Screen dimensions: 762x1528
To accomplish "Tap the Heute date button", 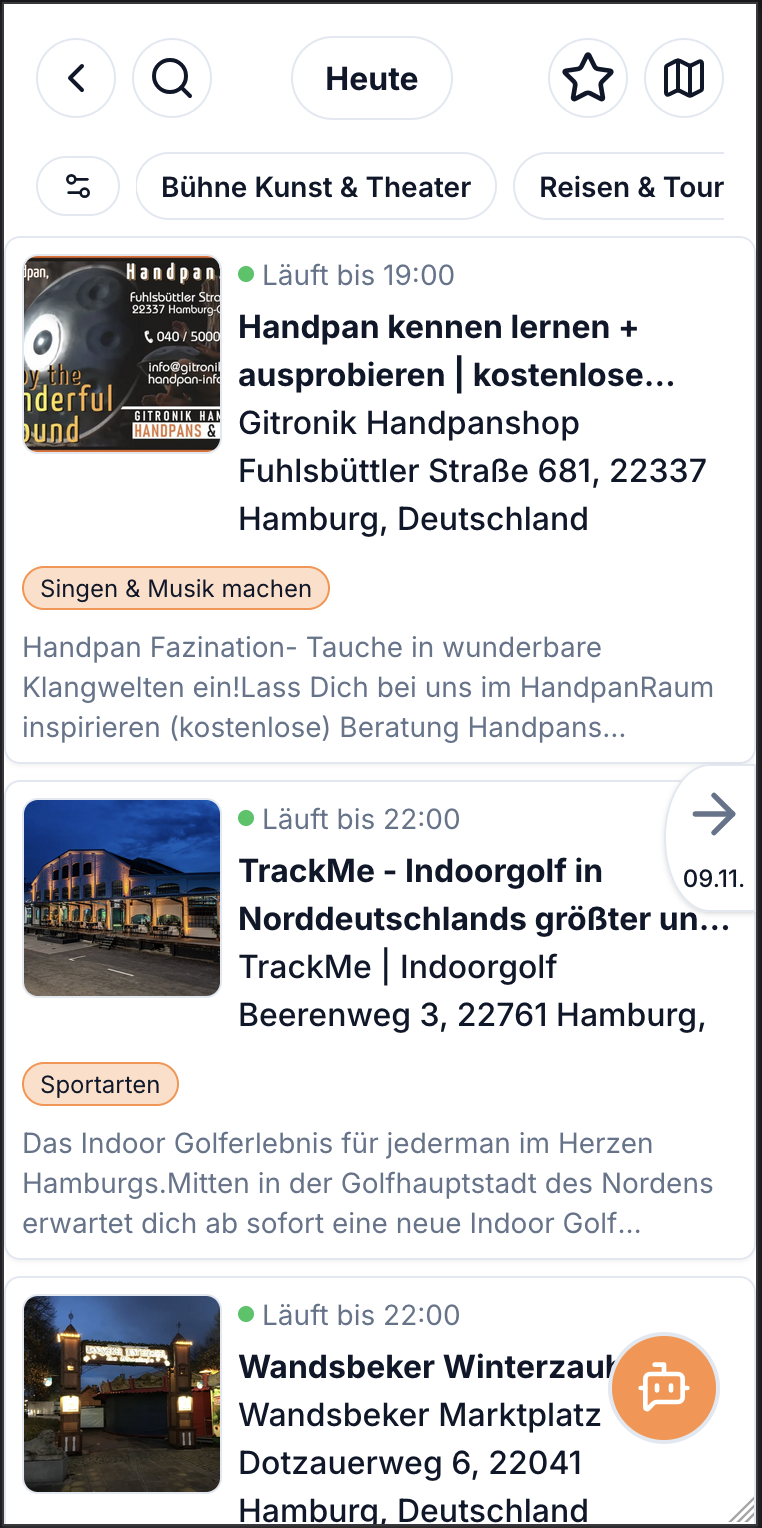I will point(372,79).
